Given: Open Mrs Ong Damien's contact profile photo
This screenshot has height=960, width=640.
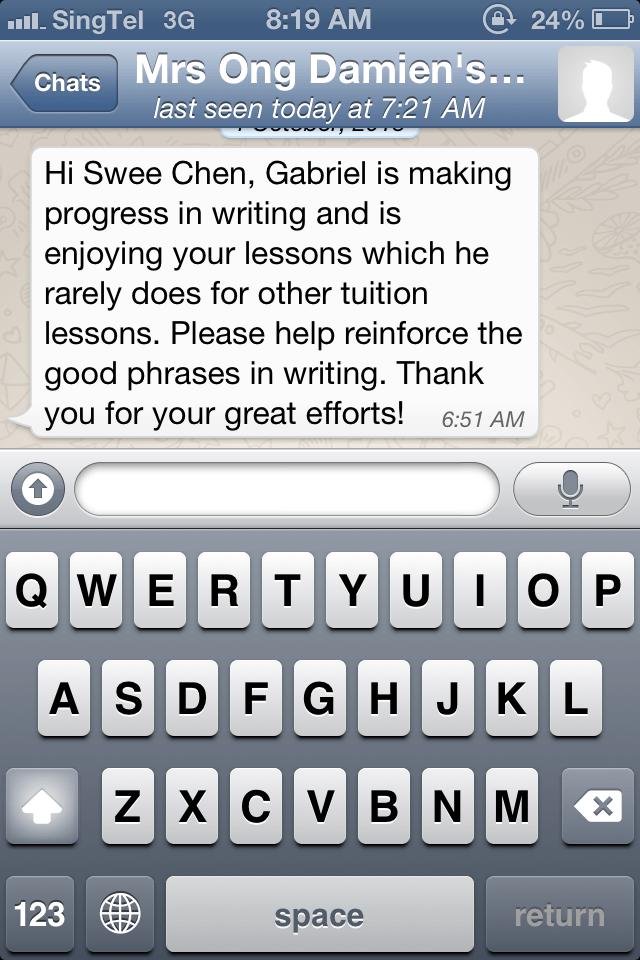Looking at the screenshot, I should 596,84.
